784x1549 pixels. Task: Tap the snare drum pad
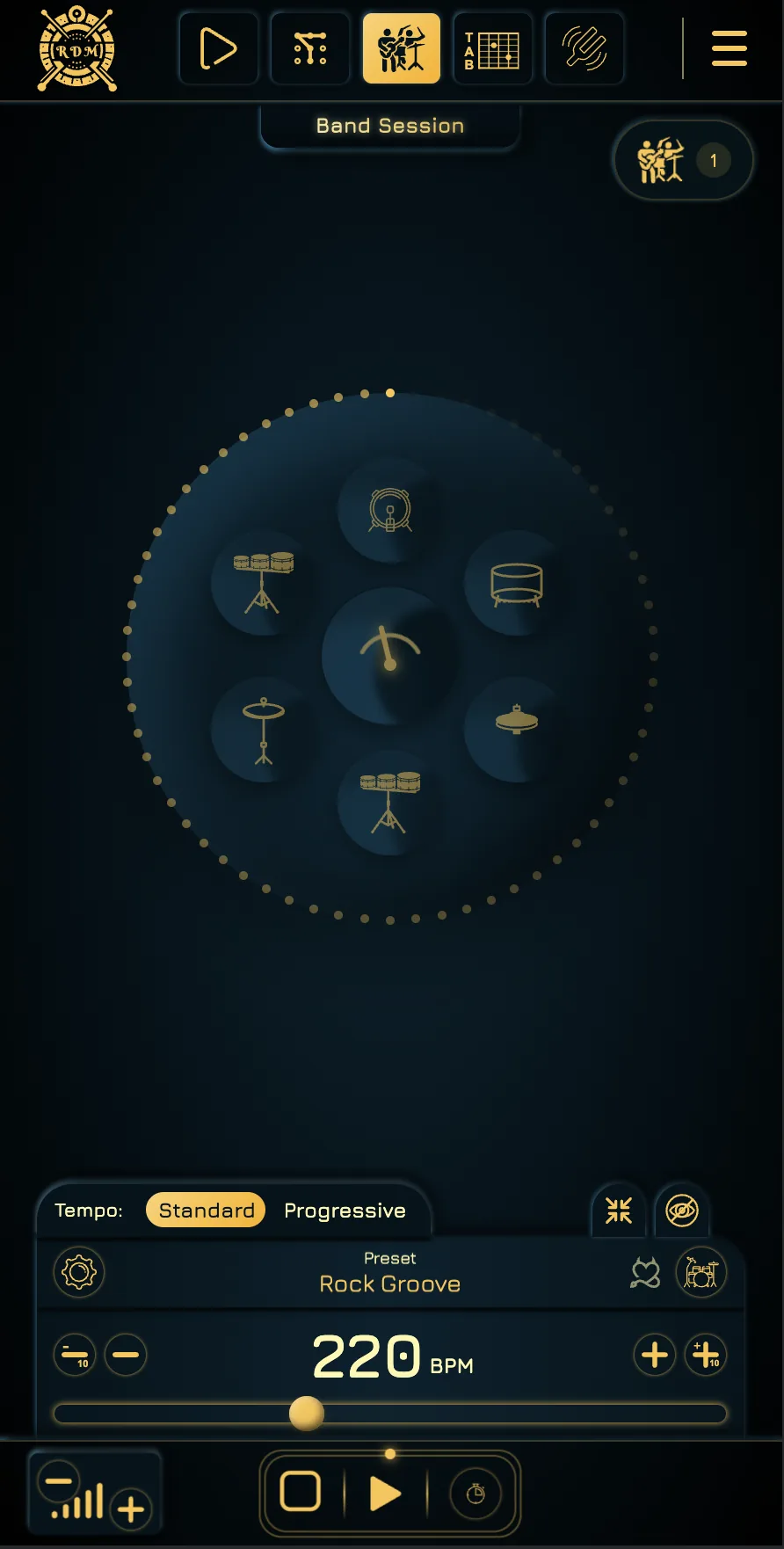pyautogui.click(x=517, y=584)
